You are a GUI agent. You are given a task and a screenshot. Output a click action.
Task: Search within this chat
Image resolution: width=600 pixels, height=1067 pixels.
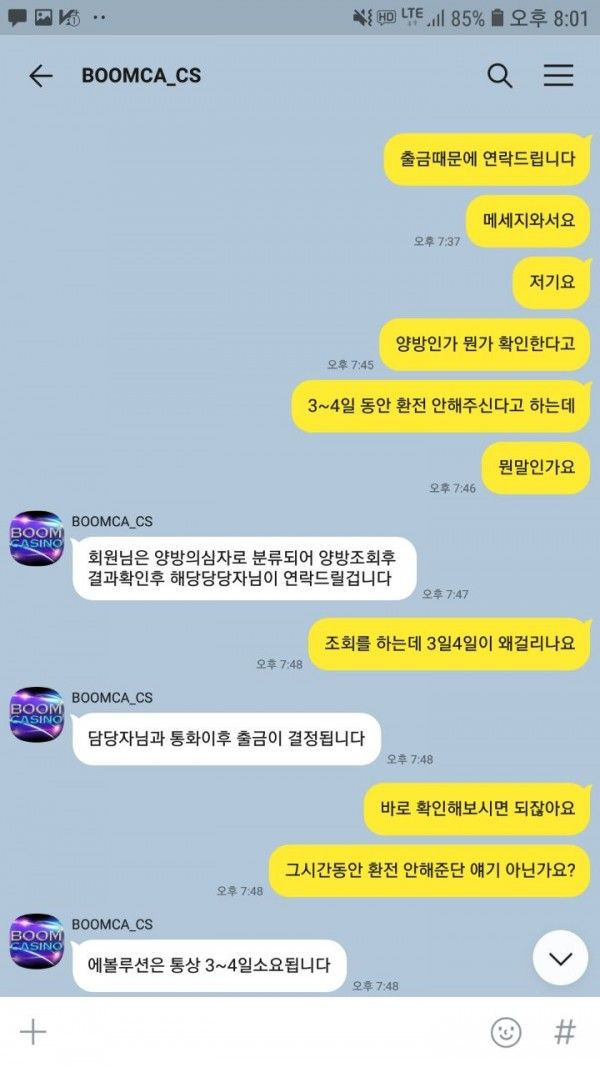[499, 76]
